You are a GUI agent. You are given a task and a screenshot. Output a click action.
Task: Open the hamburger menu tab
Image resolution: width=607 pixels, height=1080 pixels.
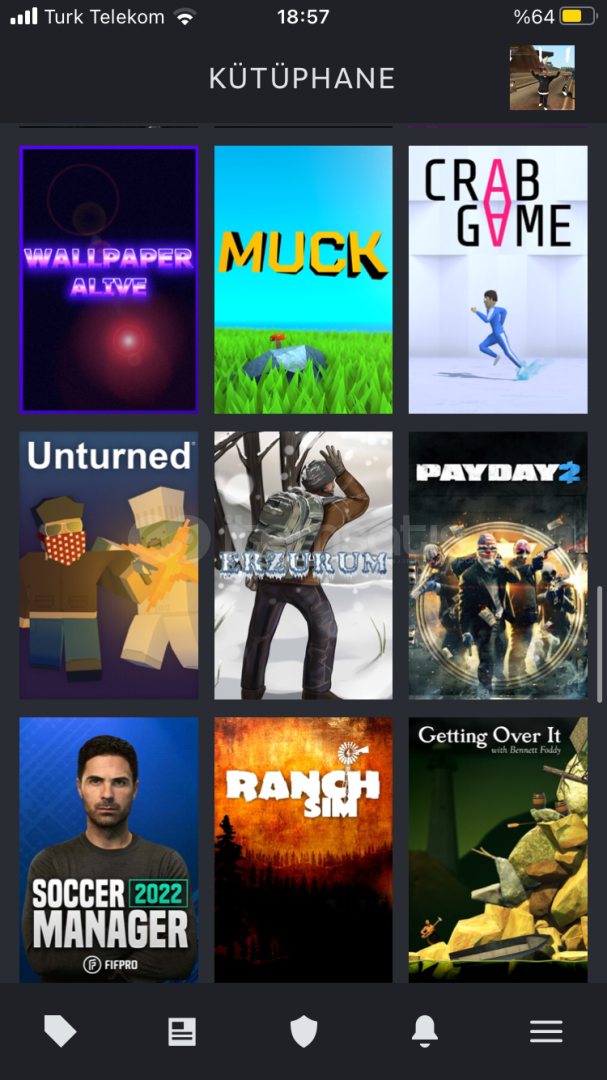[546, 1031]
